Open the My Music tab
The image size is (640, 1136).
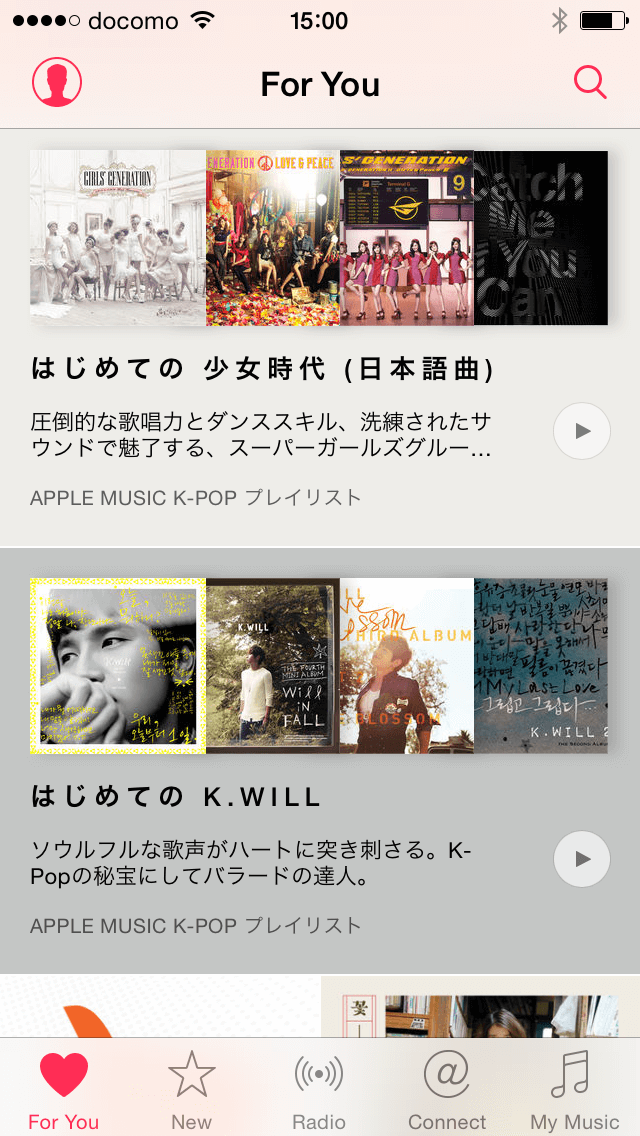574,1090
